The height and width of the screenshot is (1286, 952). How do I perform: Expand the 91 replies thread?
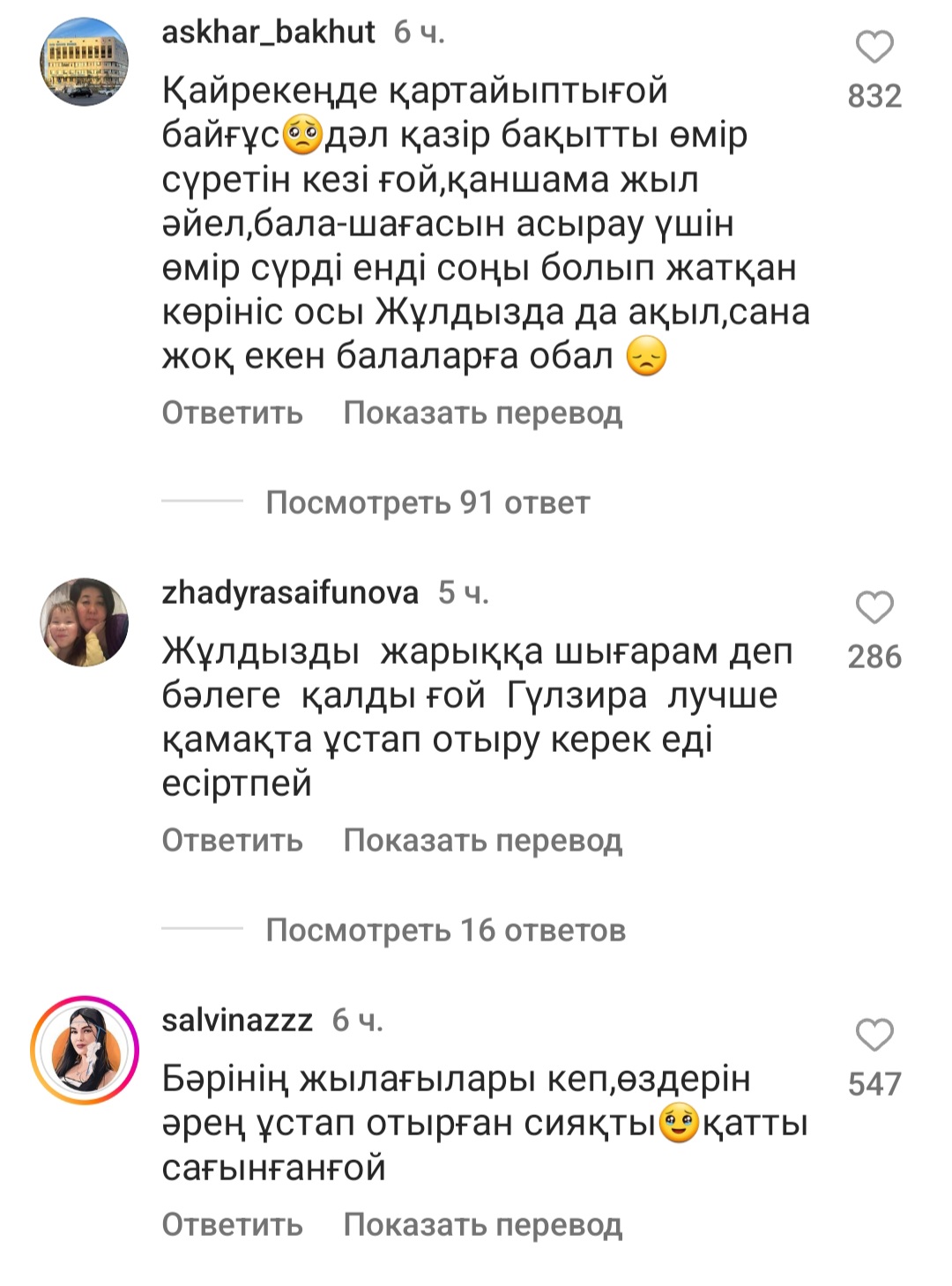428,502
